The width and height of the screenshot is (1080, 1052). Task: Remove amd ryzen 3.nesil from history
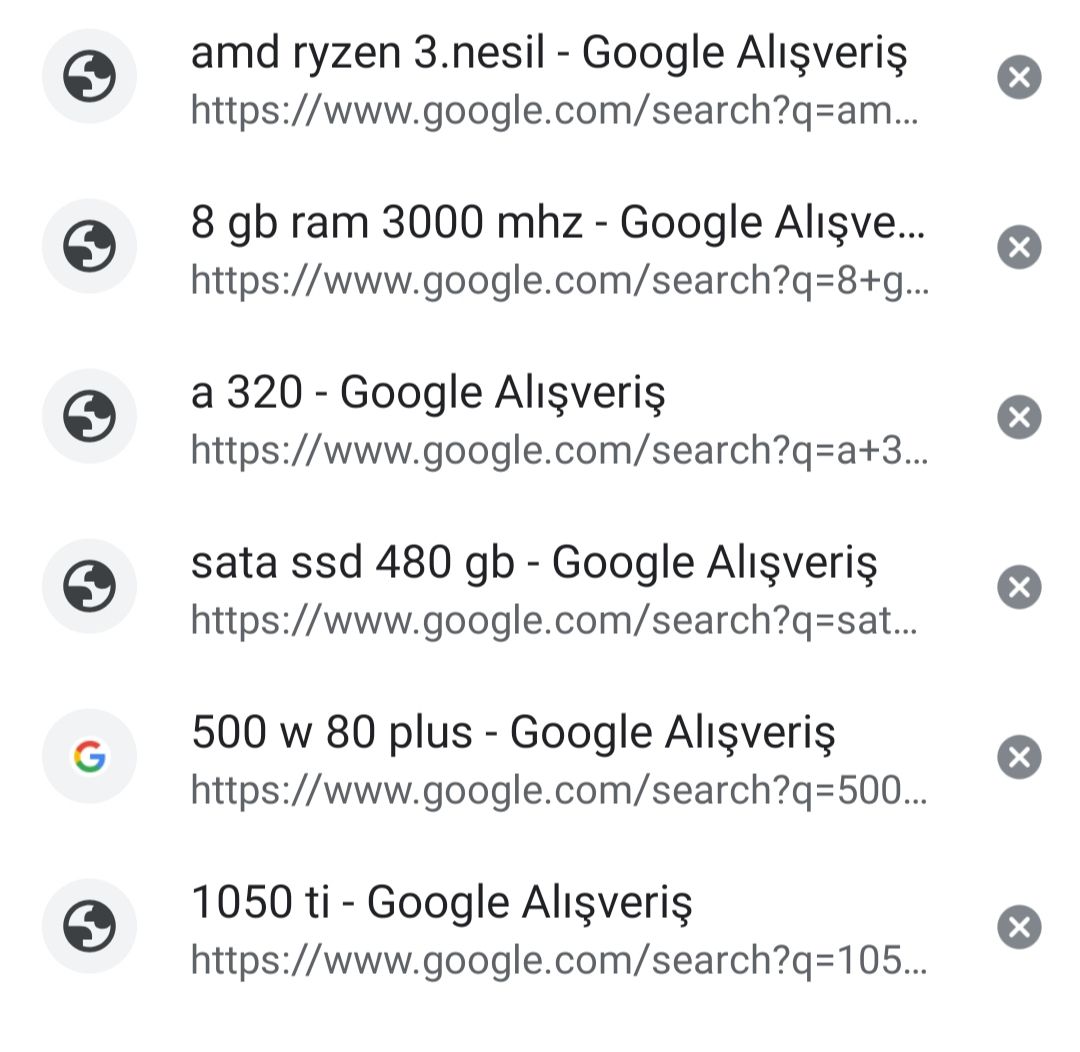pyautogui.click(x=1019, y=77)
